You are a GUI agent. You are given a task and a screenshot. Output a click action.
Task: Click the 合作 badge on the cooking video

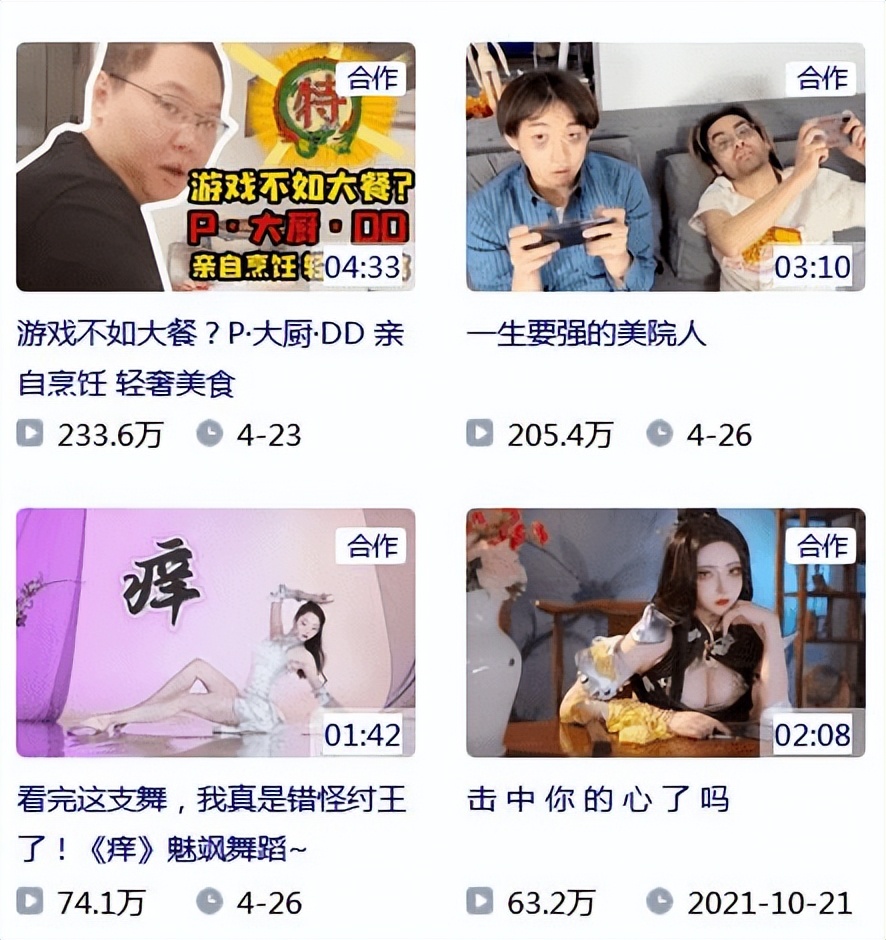pyautogui.click(x=373, y=78)
